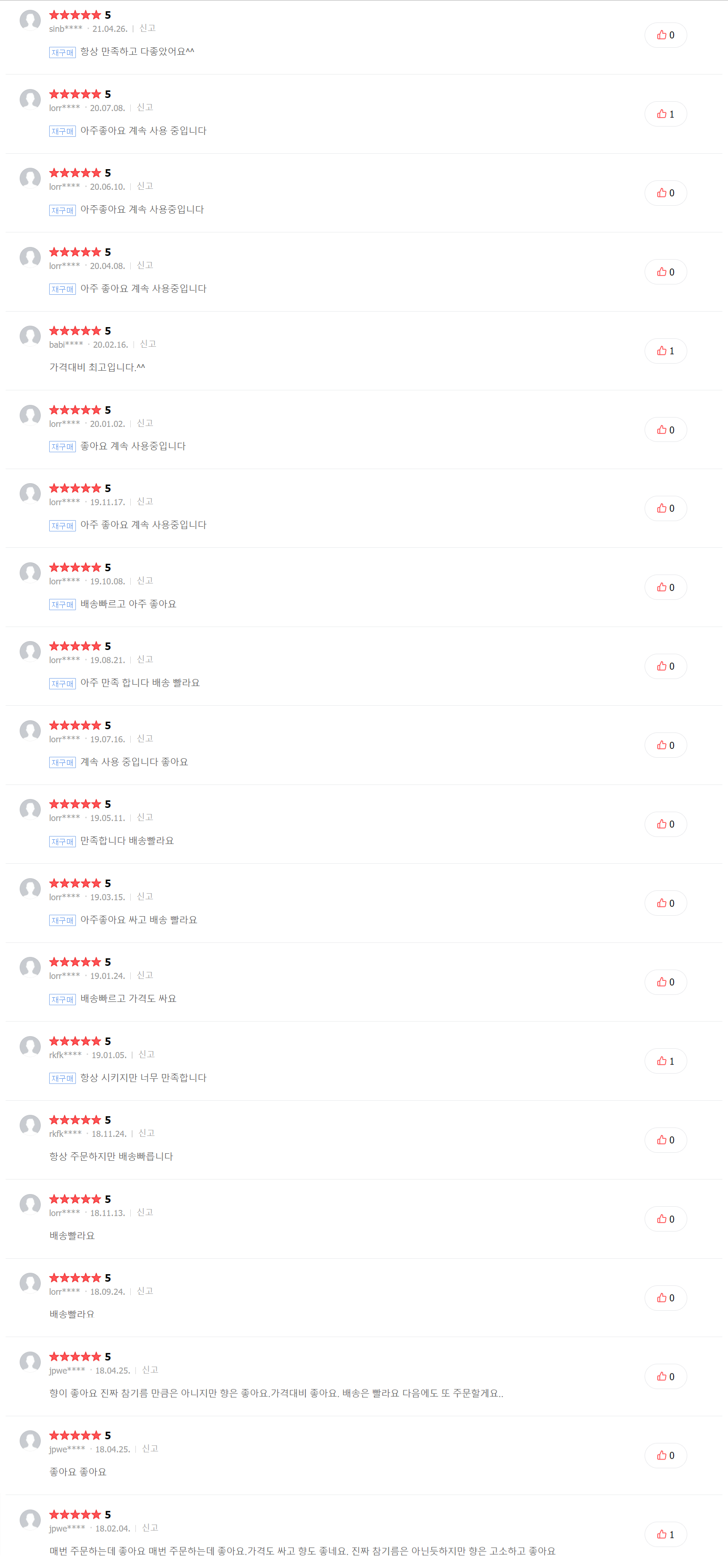Report the lorr**** review dated 20.06.10
Viewport: 728px width, 1568px height.
coord(145,186)
